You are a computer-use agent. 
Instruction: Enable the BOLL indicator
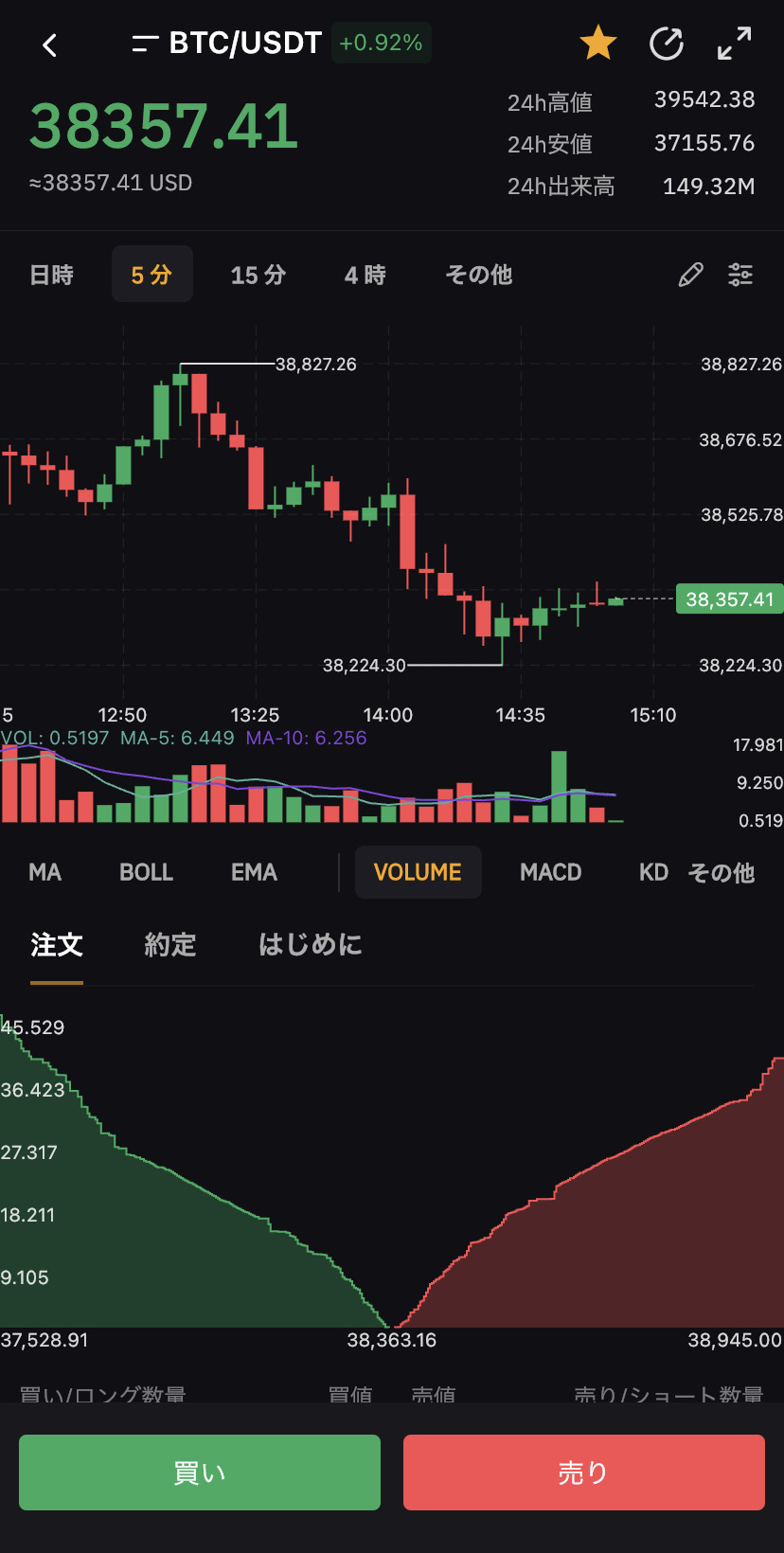tap(147, 872)
